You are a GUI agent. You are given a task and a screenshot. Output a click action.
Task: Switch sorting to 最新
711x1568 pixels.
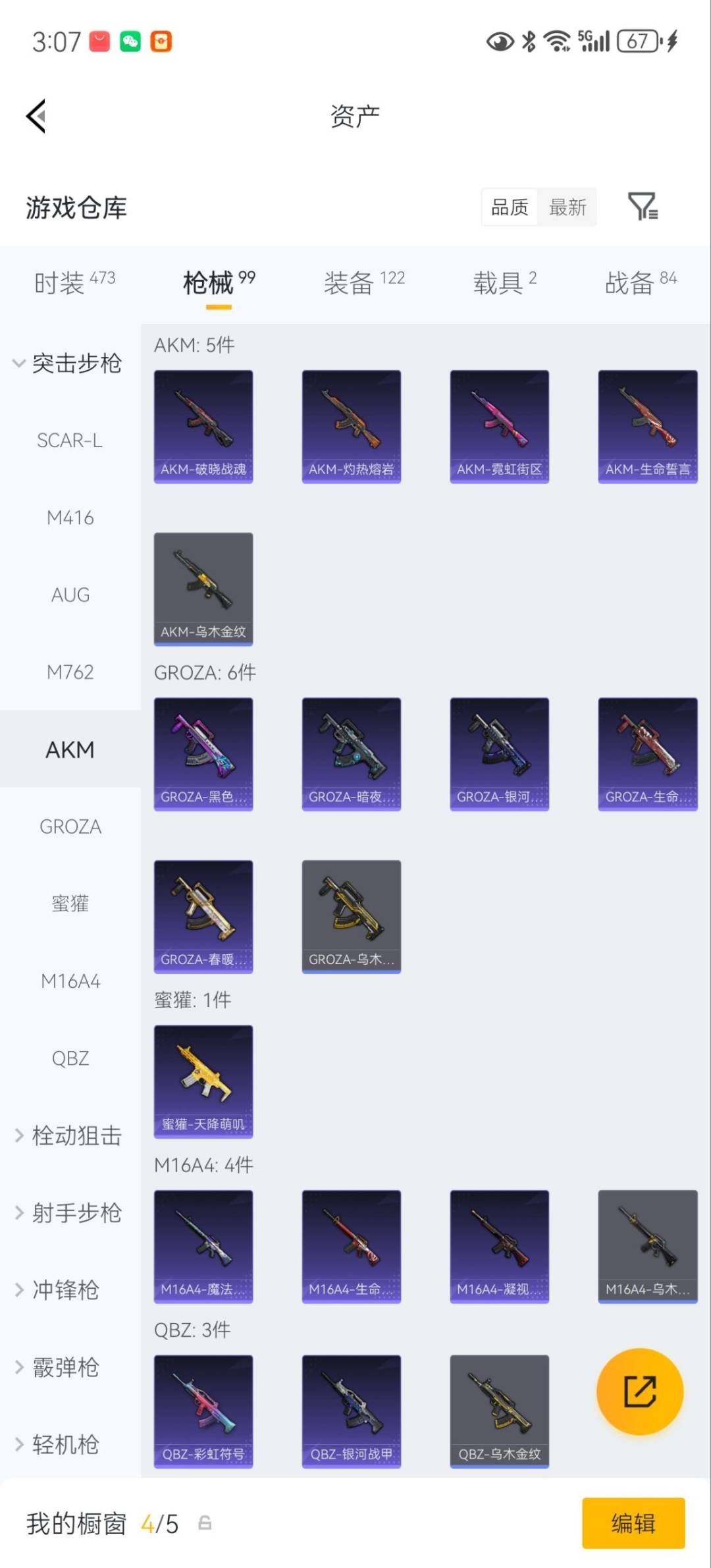tap(567, 207)
